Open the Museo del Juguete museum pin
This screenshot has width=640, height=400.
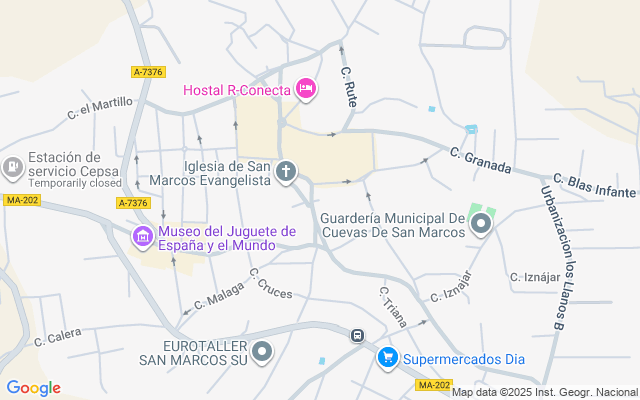[x=143, y=237]
